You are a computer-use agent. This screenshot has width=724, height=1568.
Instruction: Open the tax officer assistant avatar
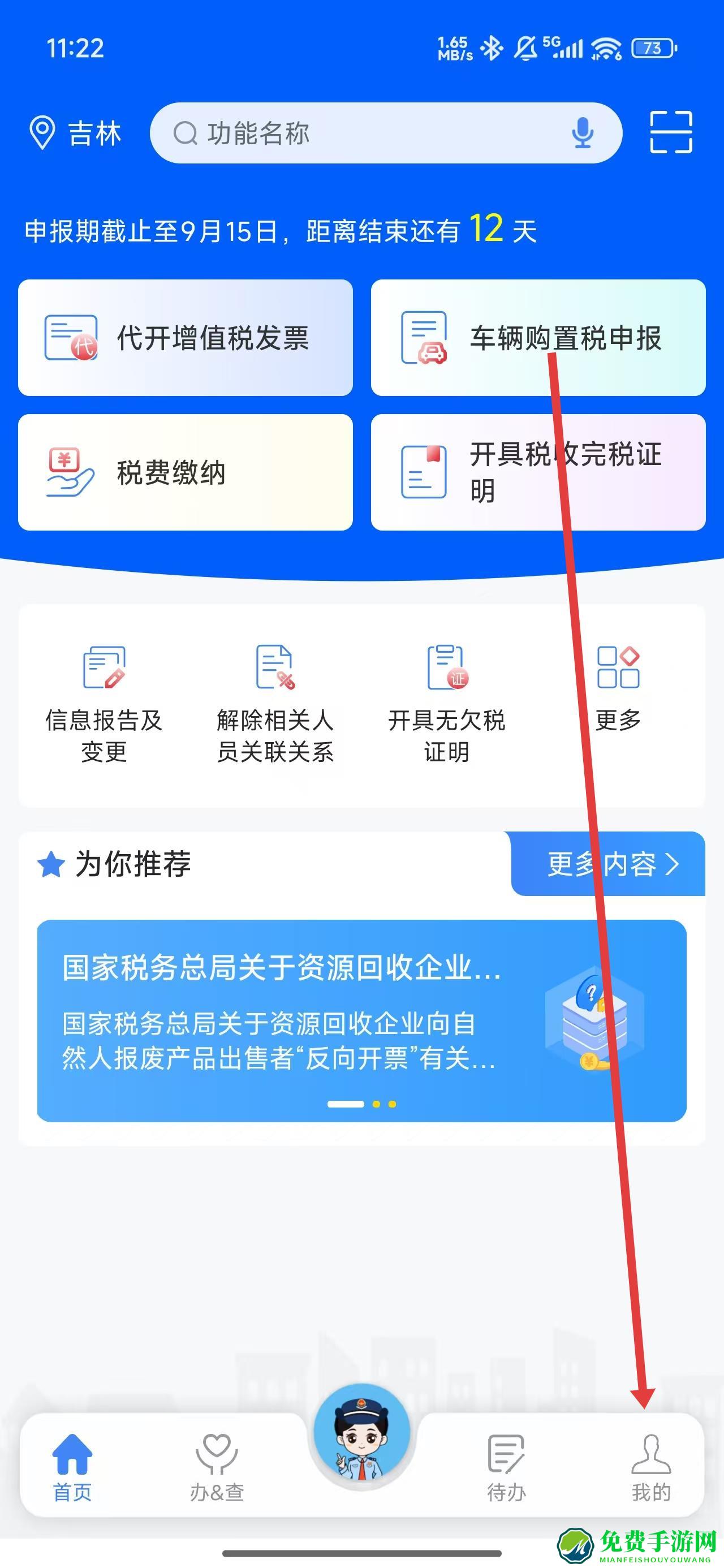click(361, 1434)
